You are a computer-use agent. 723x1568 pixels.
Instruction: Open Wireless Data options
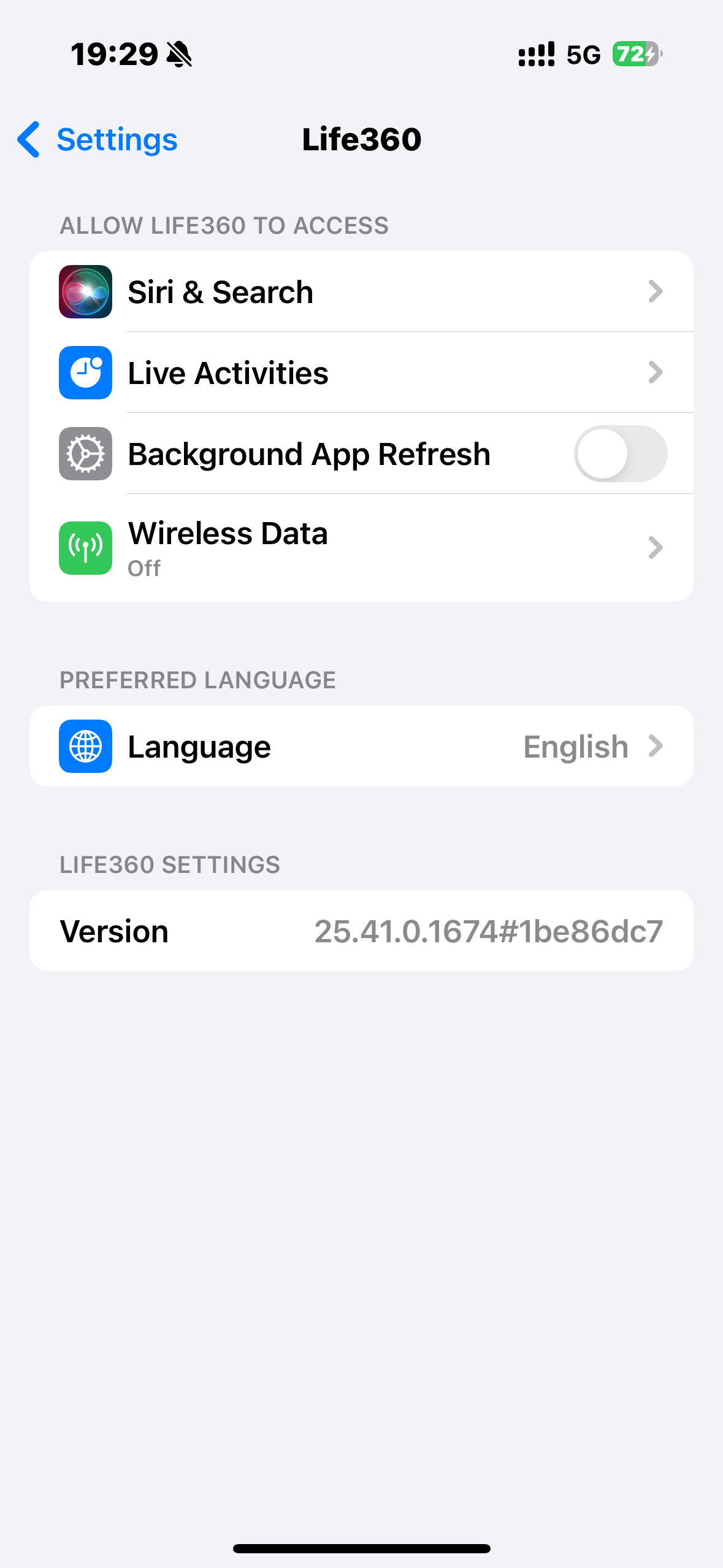361,548
